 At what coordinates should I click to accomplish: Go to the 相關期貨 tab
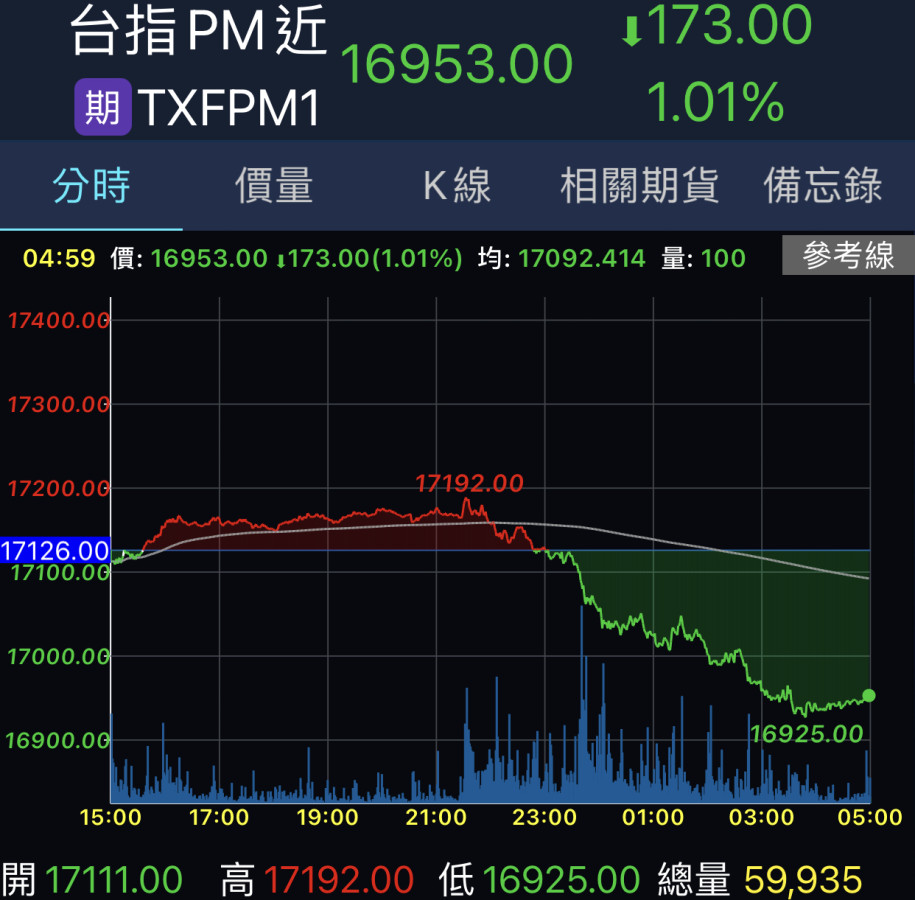[x=640, y=186]
